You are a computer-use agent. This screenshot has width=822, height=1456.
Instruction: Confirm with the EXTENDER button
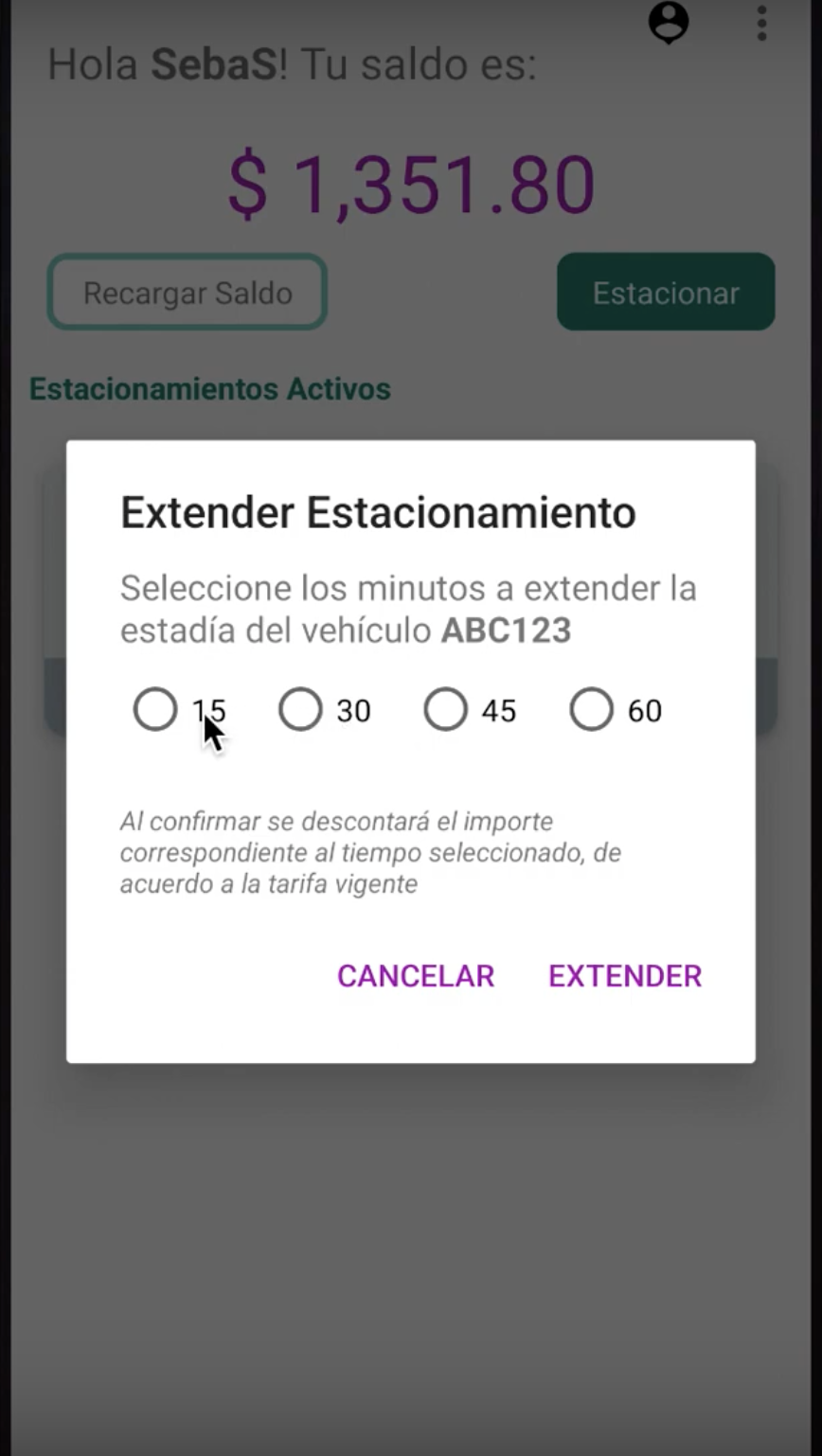click(x=625, y=976)
